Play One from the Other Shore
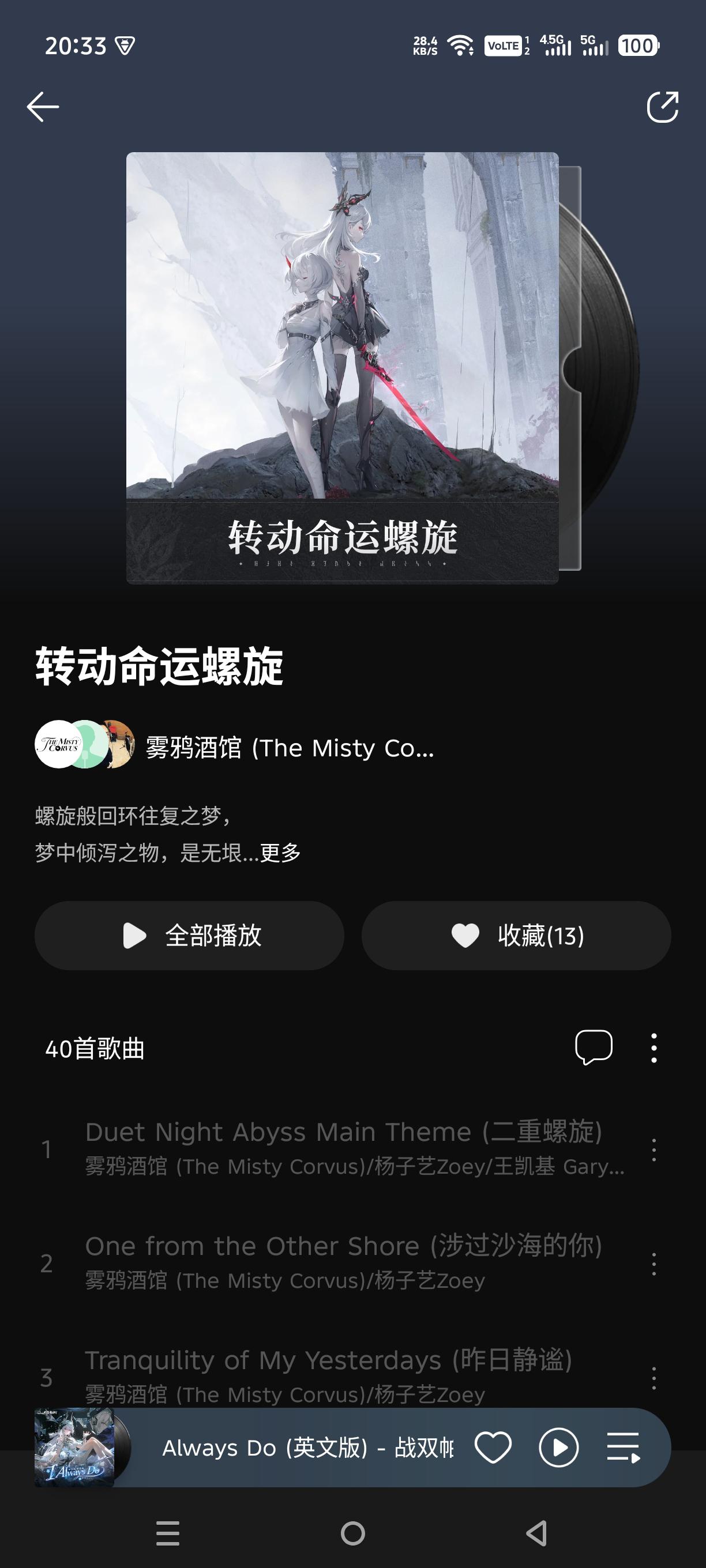Image resolution: width=706 pixels, height=1568 pixels. [343, 1262]
